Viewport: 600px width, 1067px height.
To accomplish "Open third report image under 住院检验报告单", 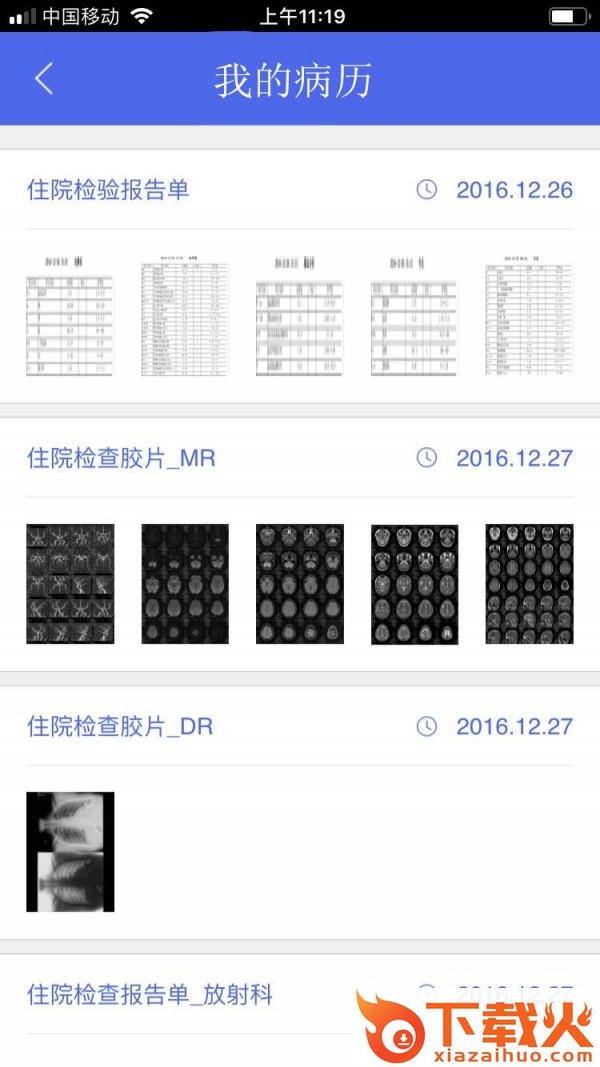I will [x=299, y=315].
